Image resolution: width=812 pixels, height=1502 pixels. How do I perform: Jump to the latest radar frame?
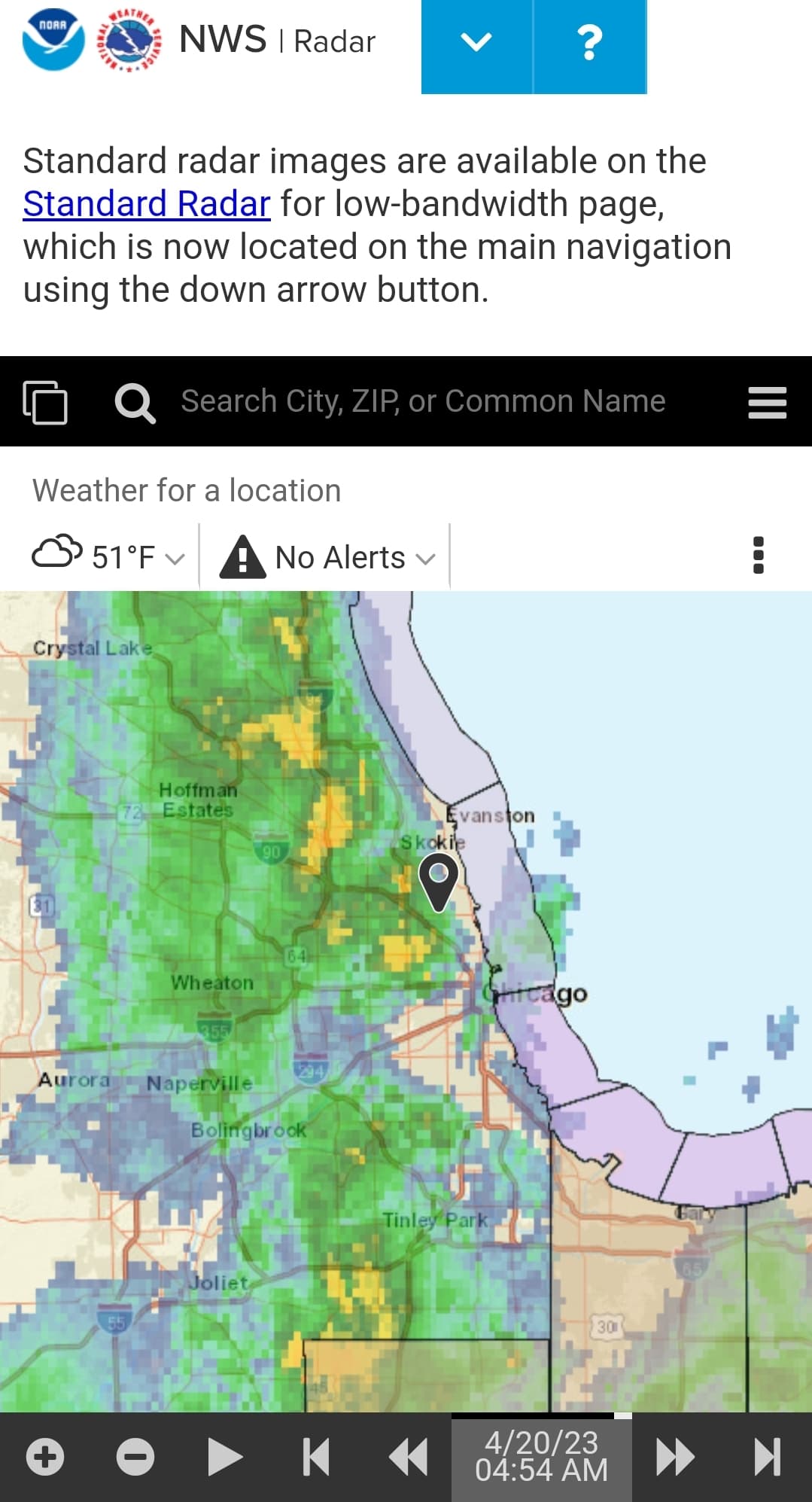pos(767,1457)
